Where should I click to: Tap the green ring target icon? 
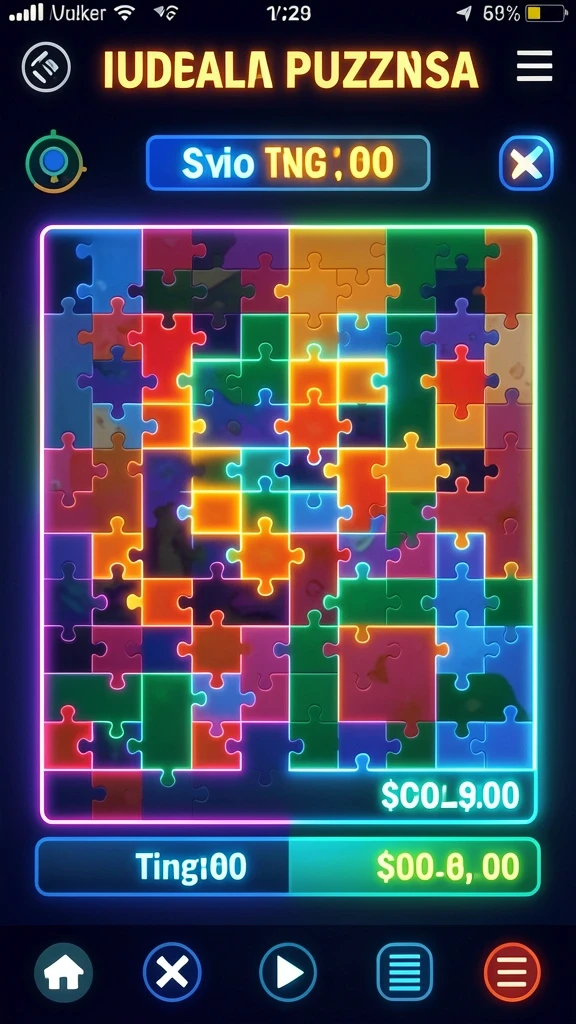point(55,162)
